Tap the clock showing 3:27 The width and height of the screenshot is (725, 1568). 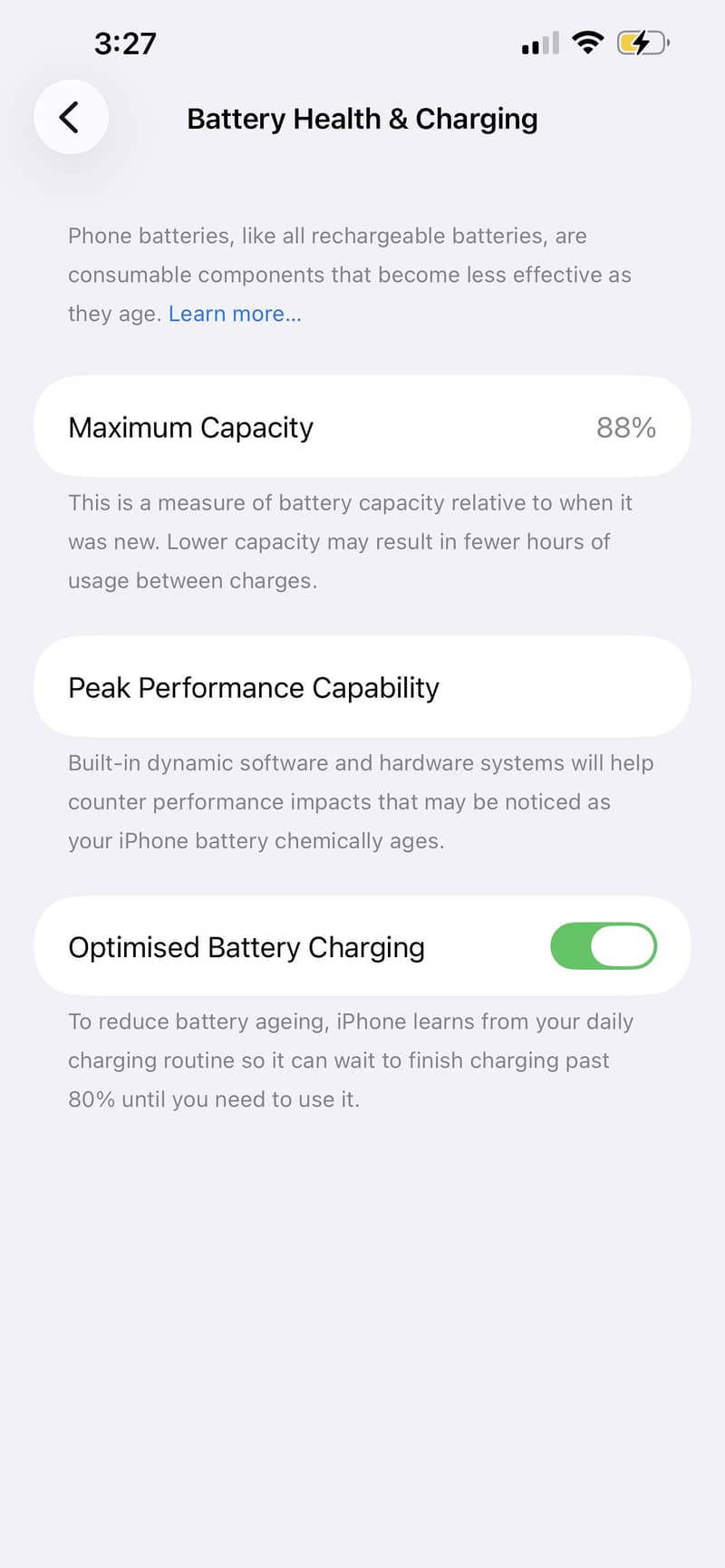pyautogui.click(x=125, y=42)
